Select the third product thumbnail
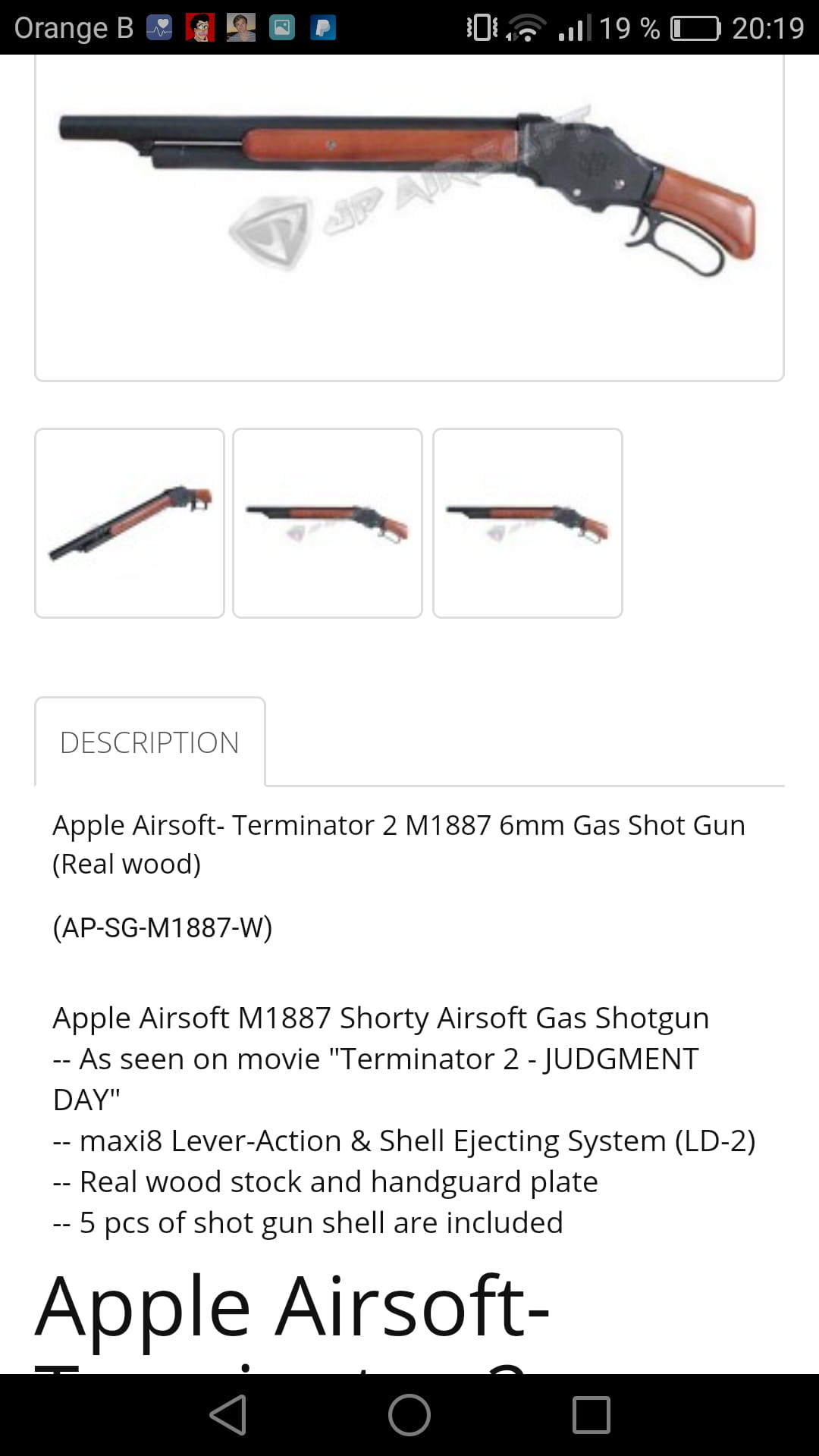The width and height of the screenshot is (819, 1456). click(528, 523)
